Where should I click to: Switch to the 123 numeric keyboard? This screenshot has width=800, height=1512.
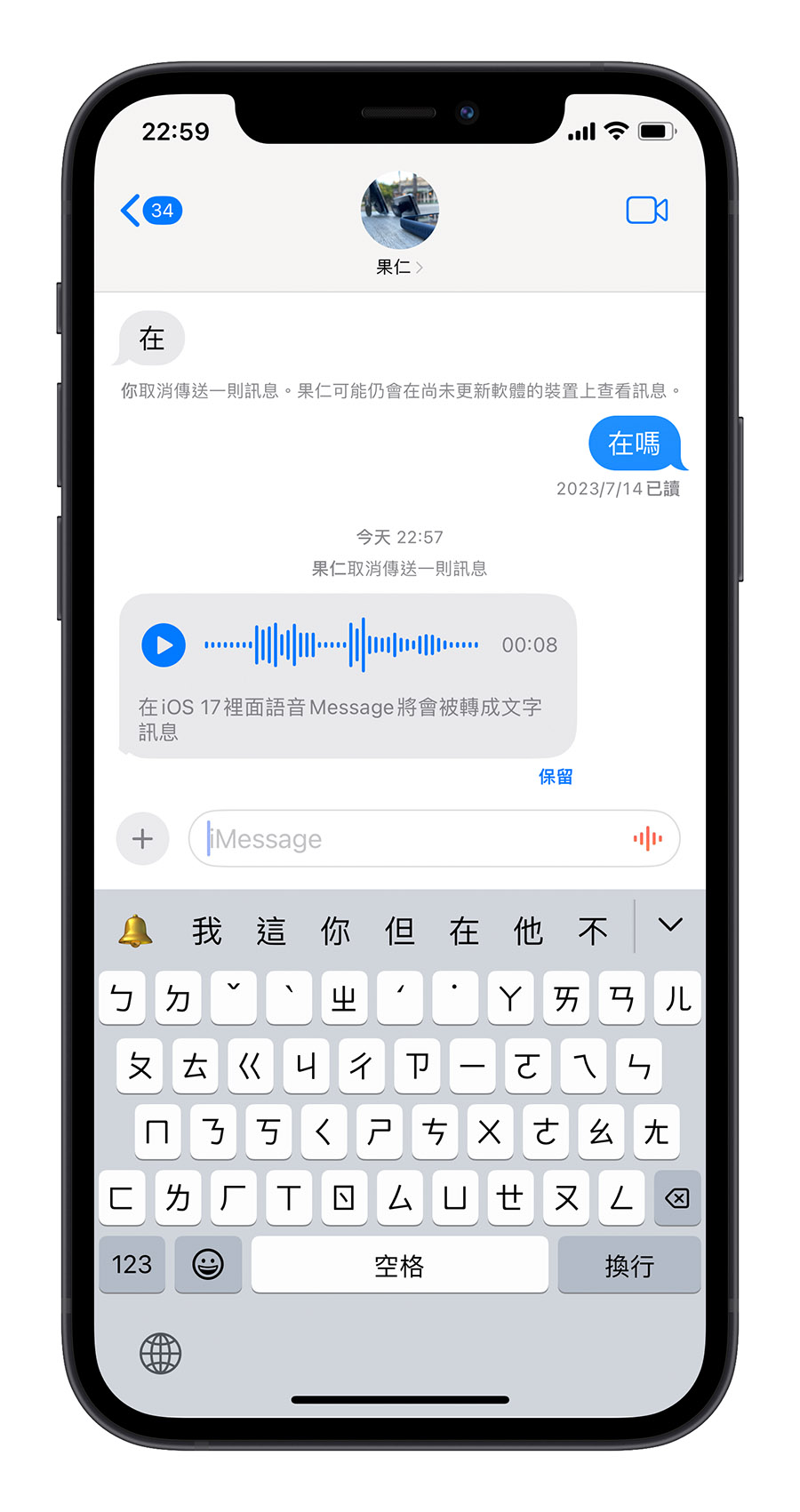pyautogui.click(x=132, y=1264)
